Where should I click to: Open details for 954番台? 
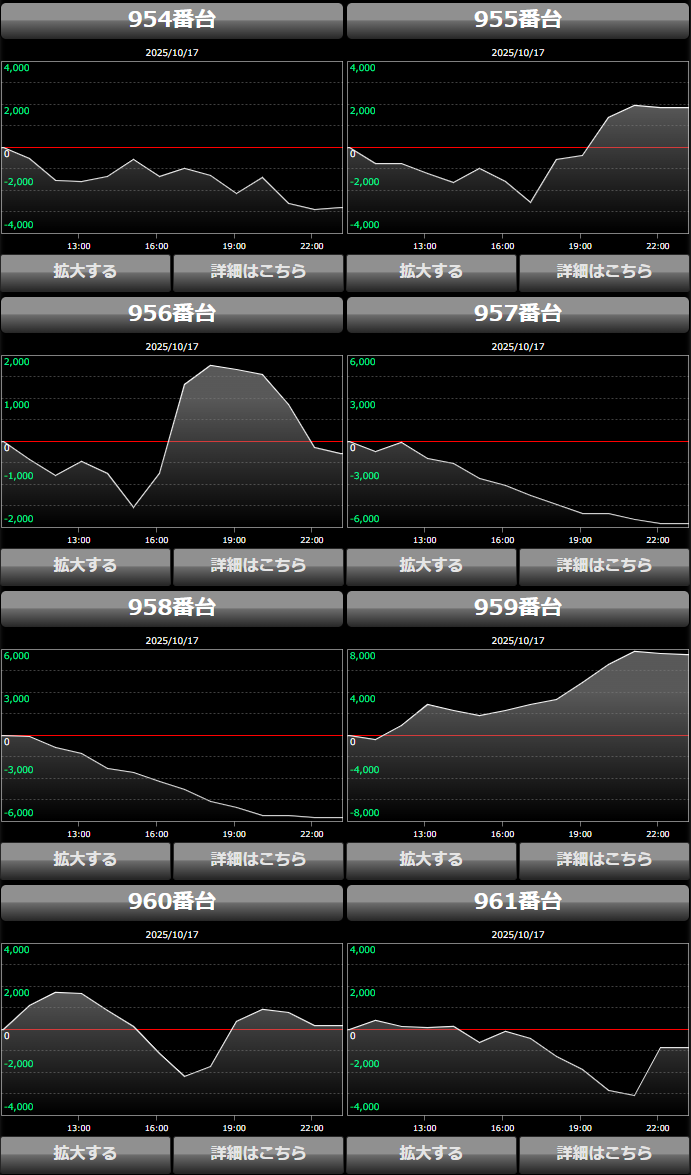258,271
